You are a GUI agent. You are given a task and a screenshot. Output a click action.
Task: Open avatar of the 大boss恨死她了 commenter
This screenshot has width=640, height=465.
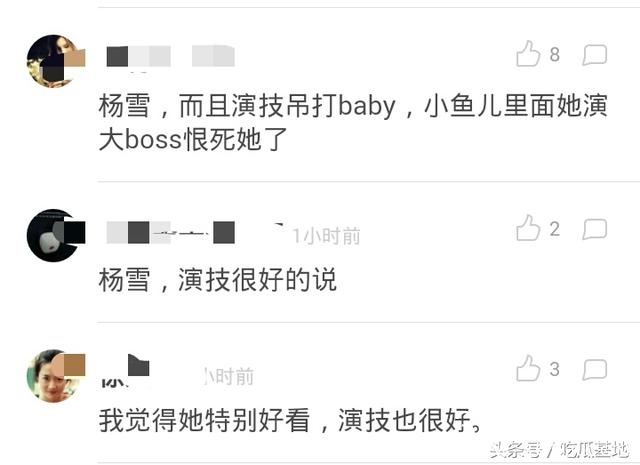click(x=53, y=61)
